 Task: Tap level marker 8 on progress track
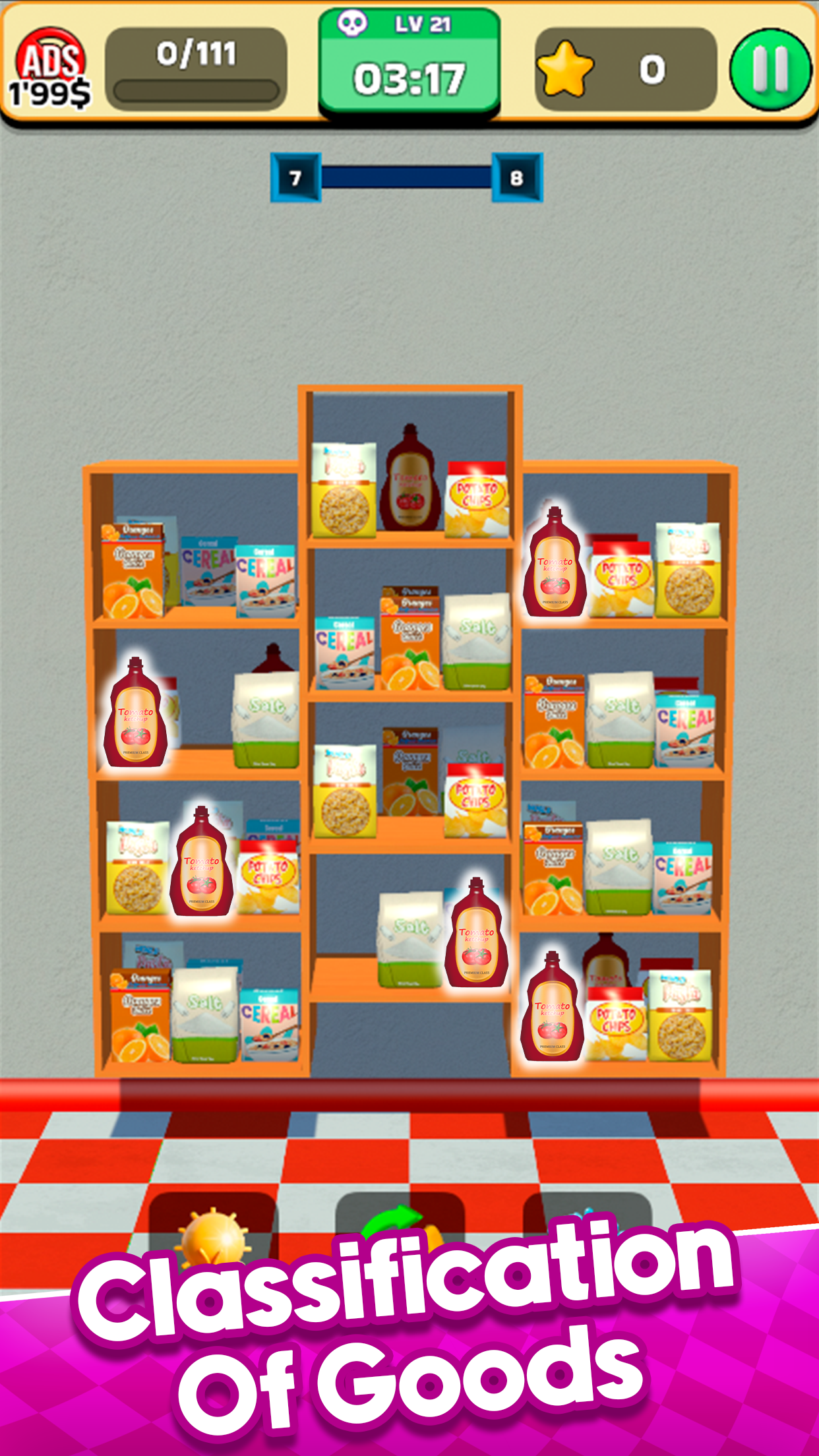516,177
